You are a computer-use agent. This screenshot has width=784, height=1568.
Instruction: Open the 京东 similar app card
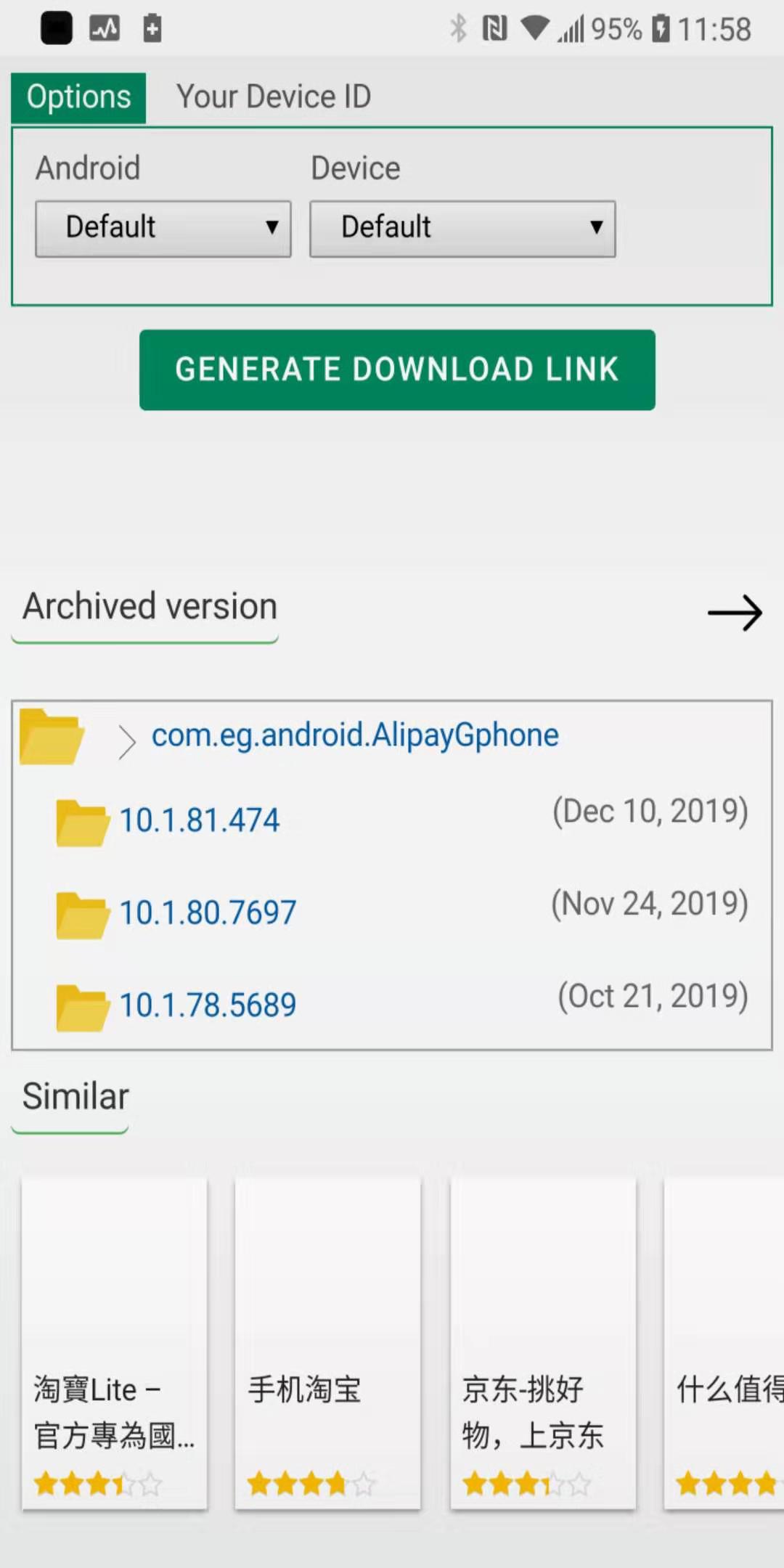click(x=543, y=1344)
